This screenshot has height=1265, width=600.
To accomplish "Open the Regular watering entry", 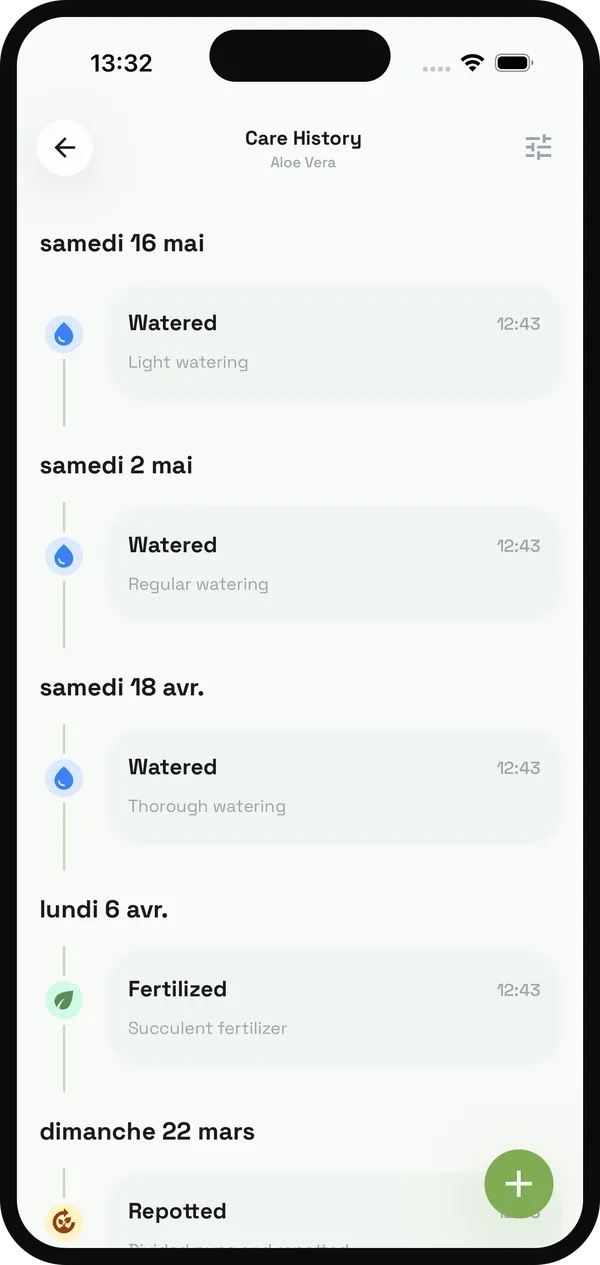I will point(334,564).
